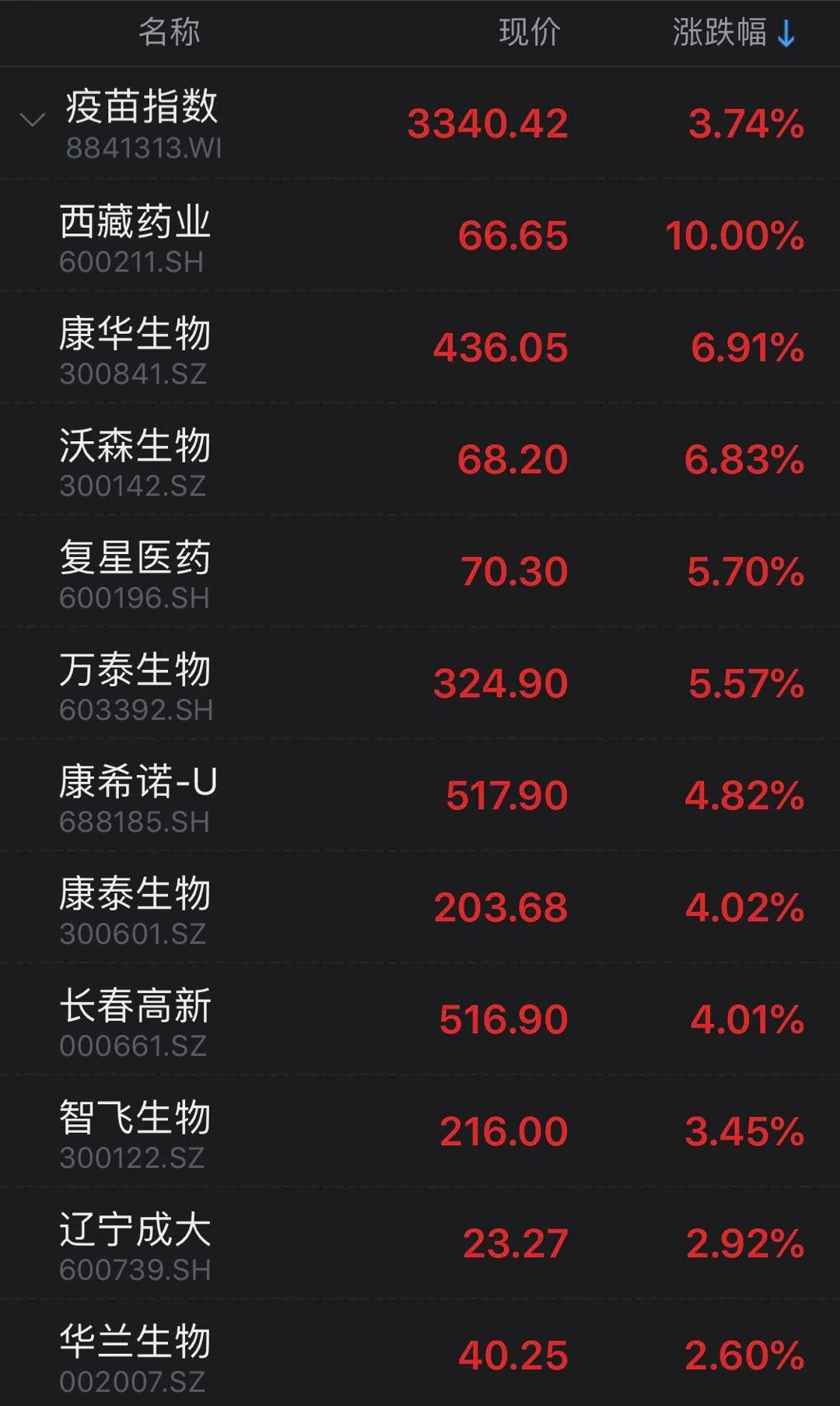Tap the 涨跌幅 column header
The width and height of the screenshot is (840, 1406).
point(719,31)
